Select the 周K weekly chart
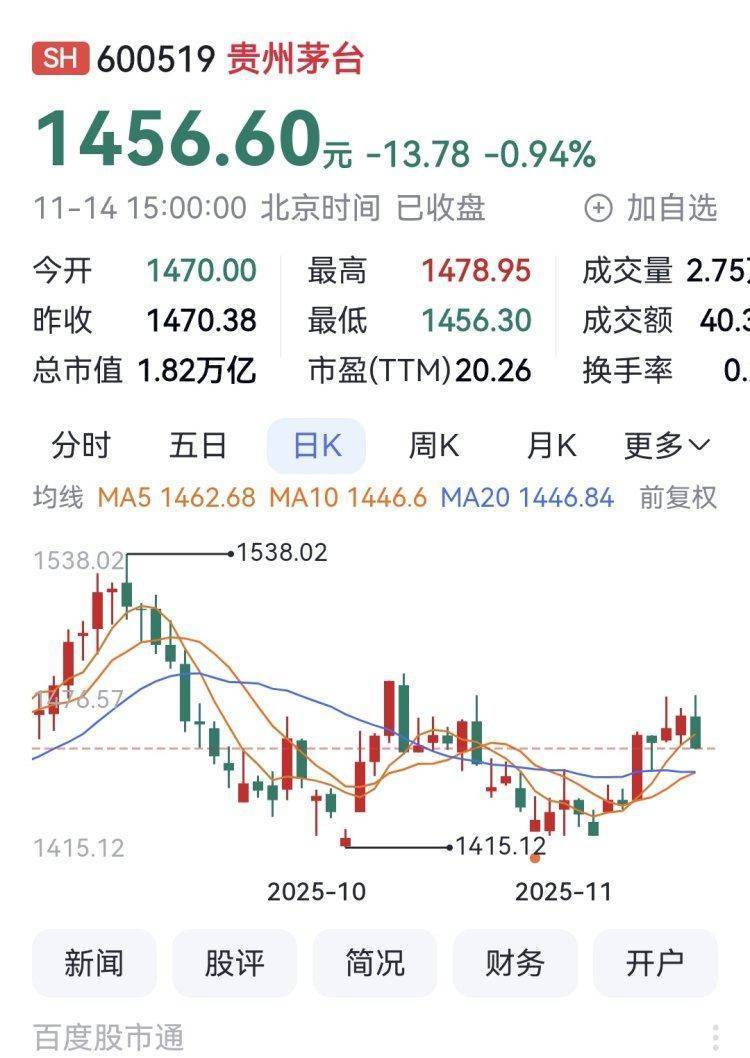Screen dimensions: 750x1058 (x=432, y=446)
